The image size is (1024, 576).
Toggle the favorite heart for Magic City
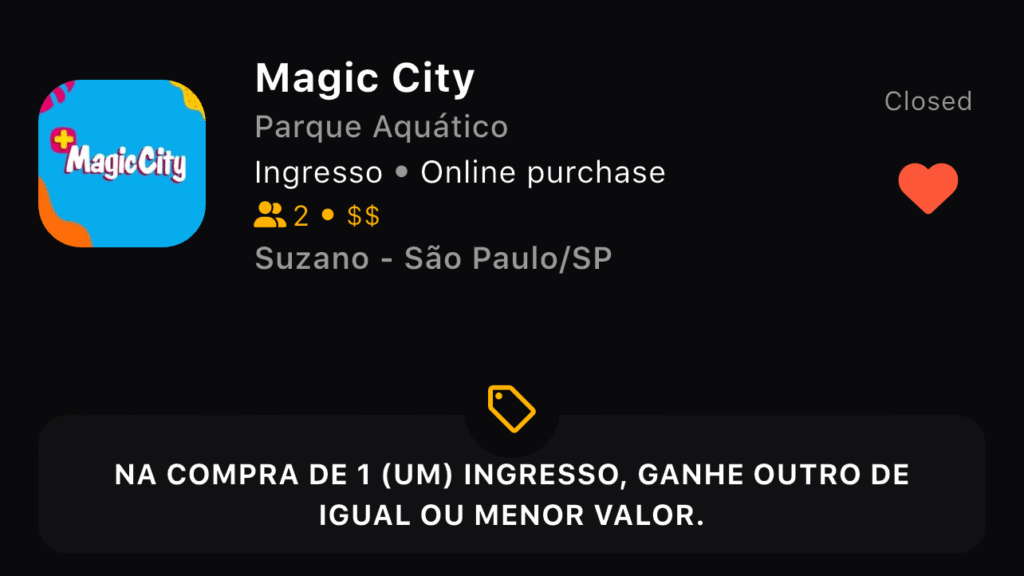pyautogui.click(x=927, y=188)
